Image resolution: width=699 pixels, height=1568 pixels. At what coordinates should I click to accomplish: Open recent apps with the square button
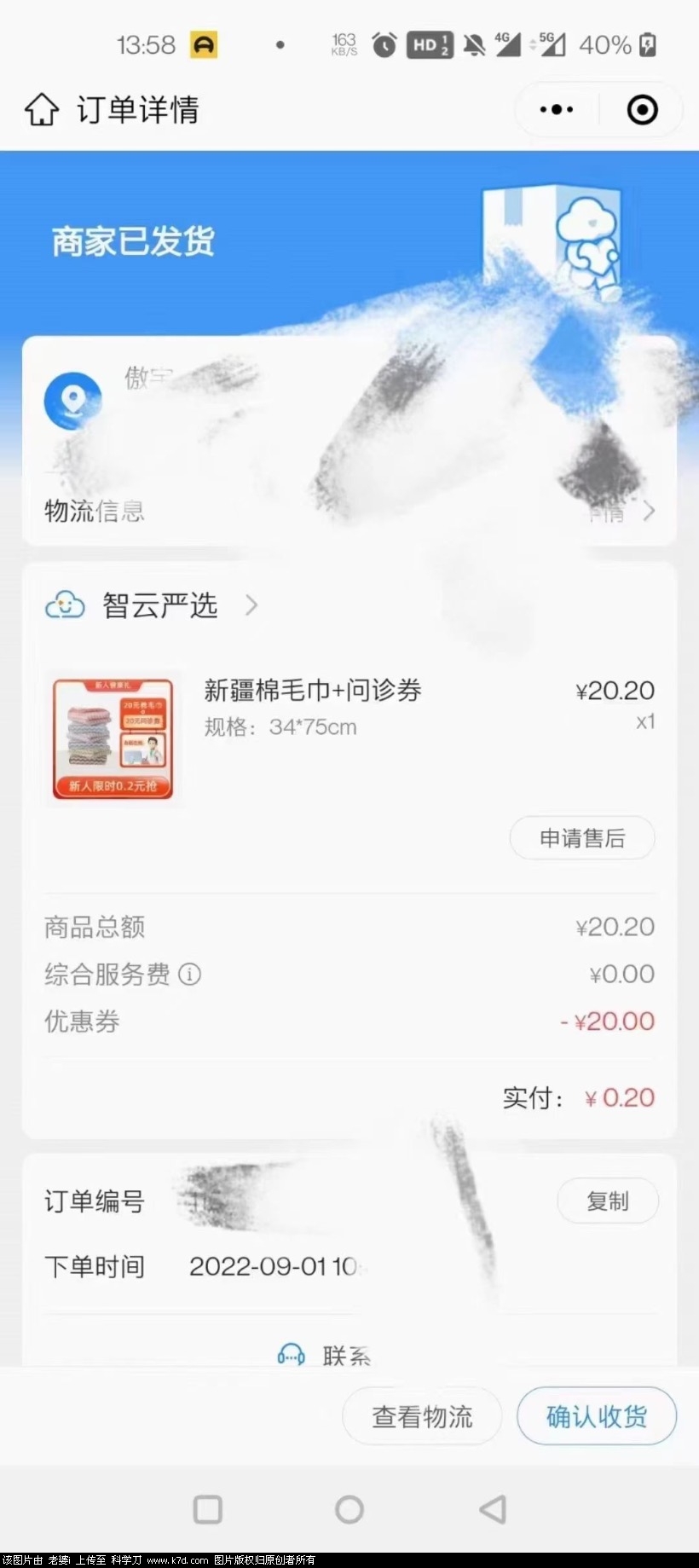point(208,1509)
